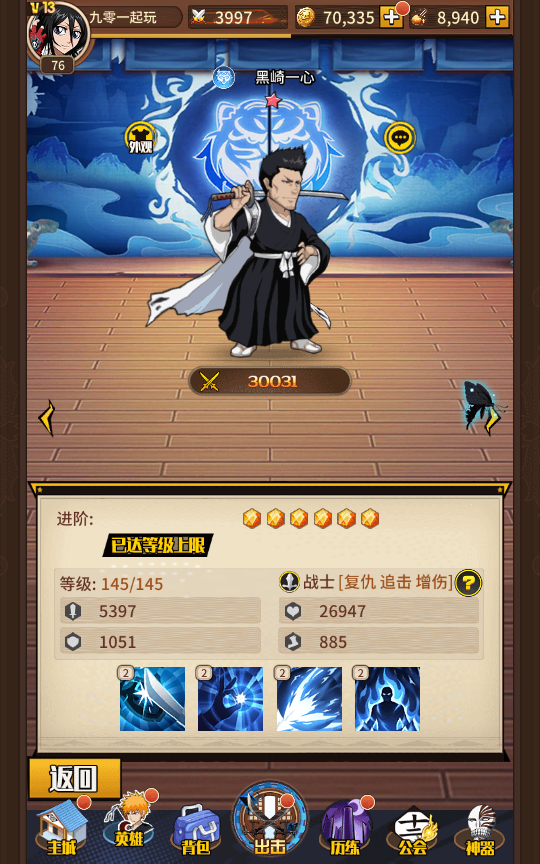
Task: Open the 背包 backpack tab
Action: 196,831
